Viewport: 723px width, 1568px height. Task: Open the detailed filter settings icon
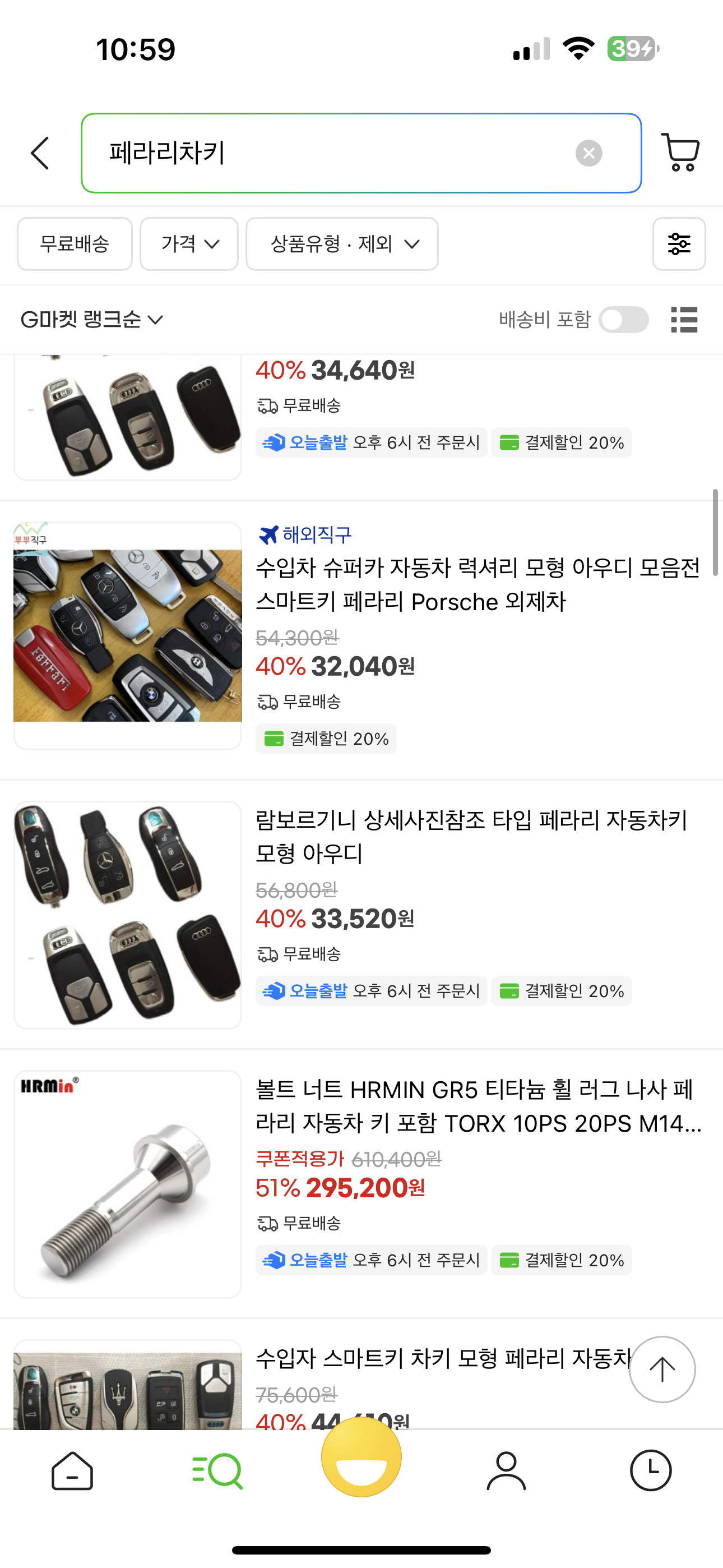[x=679, y=244]
